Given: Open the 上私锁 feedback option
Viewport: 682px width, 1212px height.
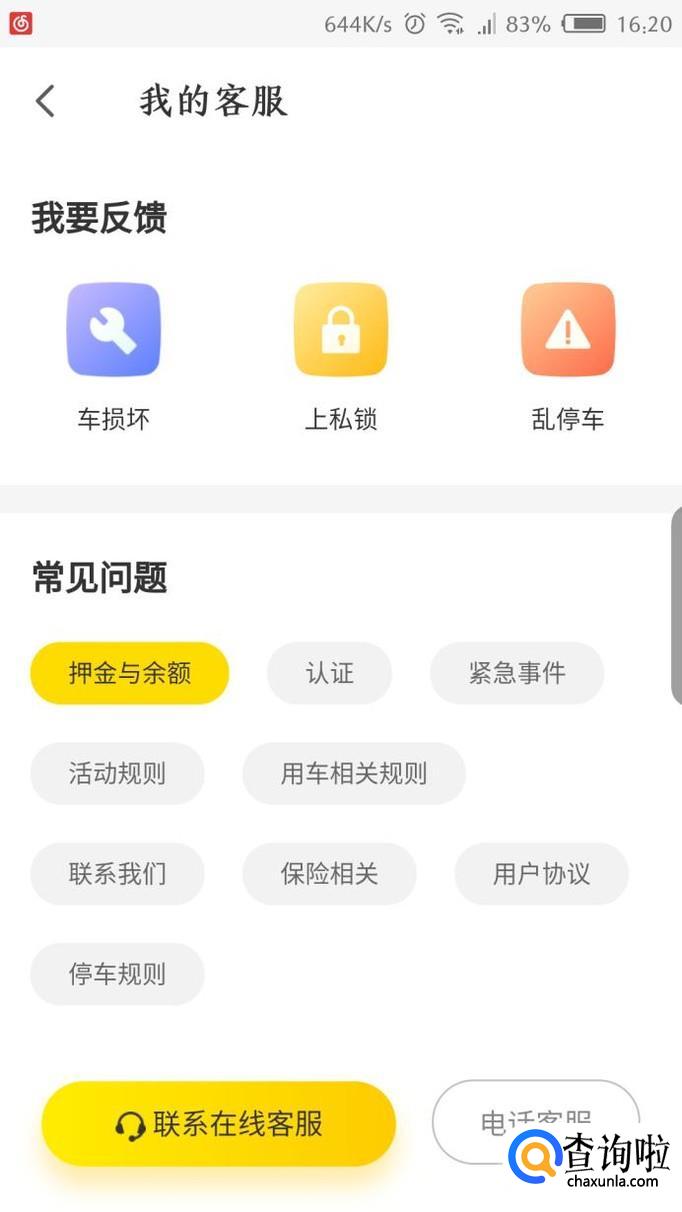Looking at the screenshot, I should tap(340, 330).
